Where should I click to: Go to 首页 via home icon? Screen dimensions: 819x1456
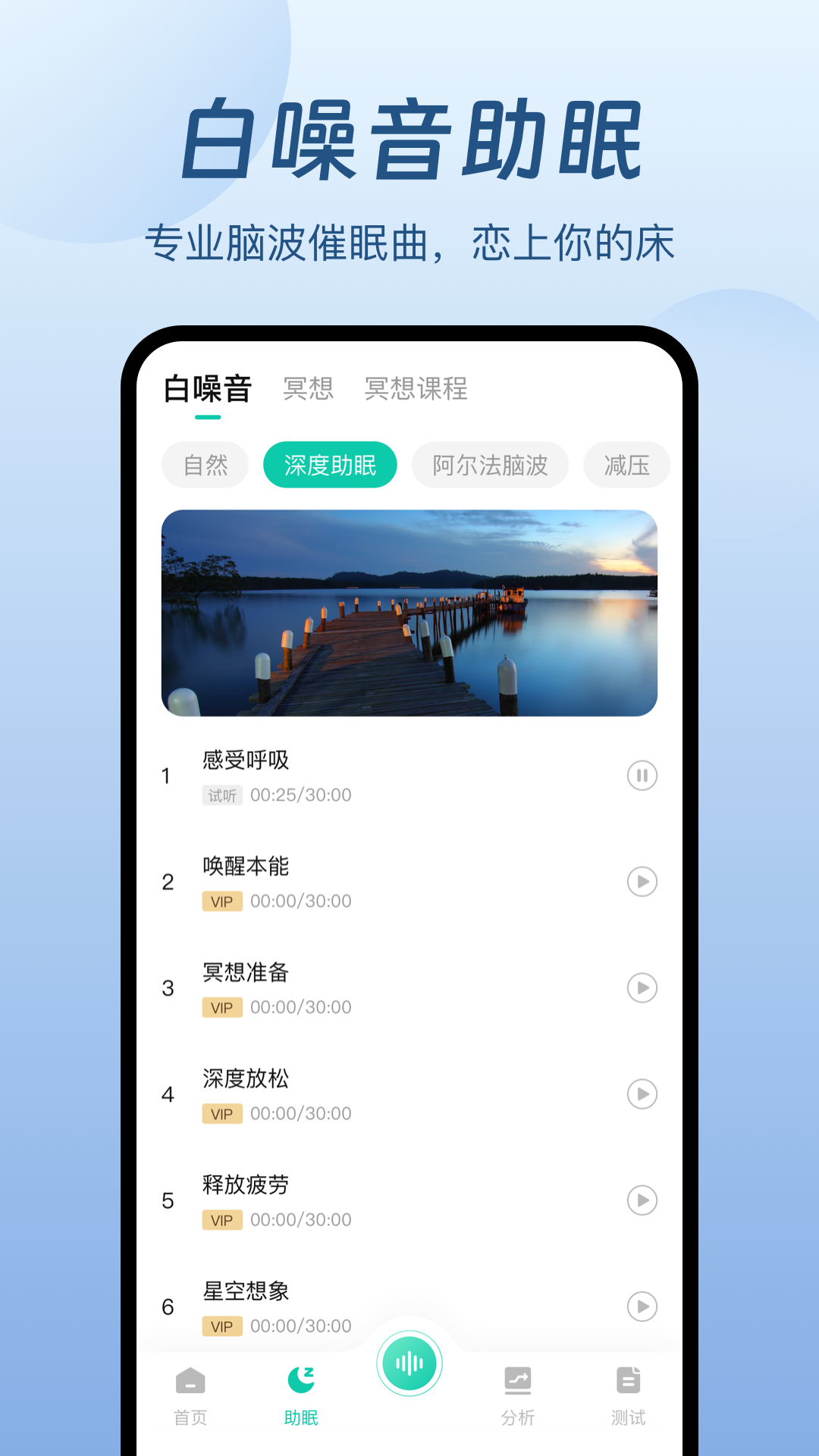[190, 1382]
